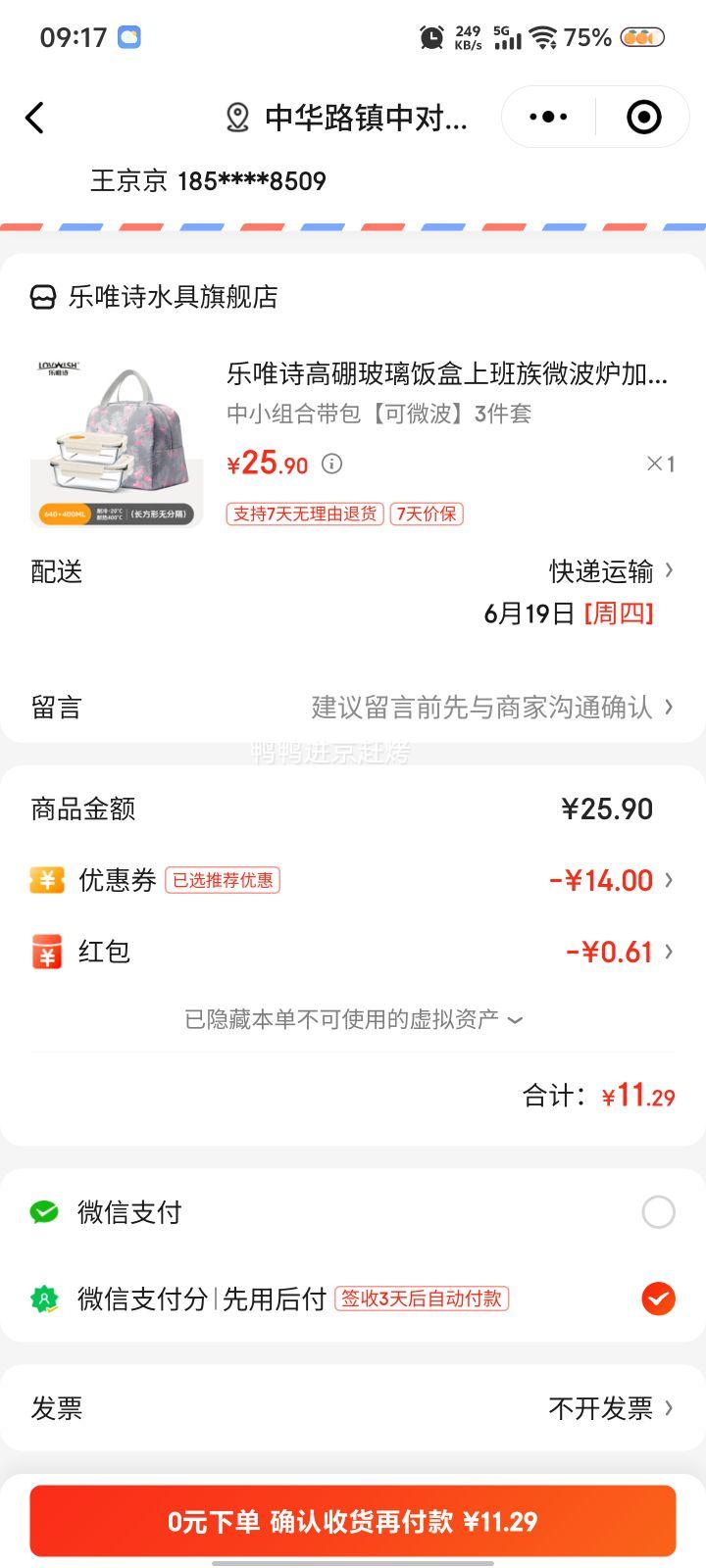Tap 0元下单 确认收货再付款 button
706x1568 pixels.
(x=353, y=1521)
